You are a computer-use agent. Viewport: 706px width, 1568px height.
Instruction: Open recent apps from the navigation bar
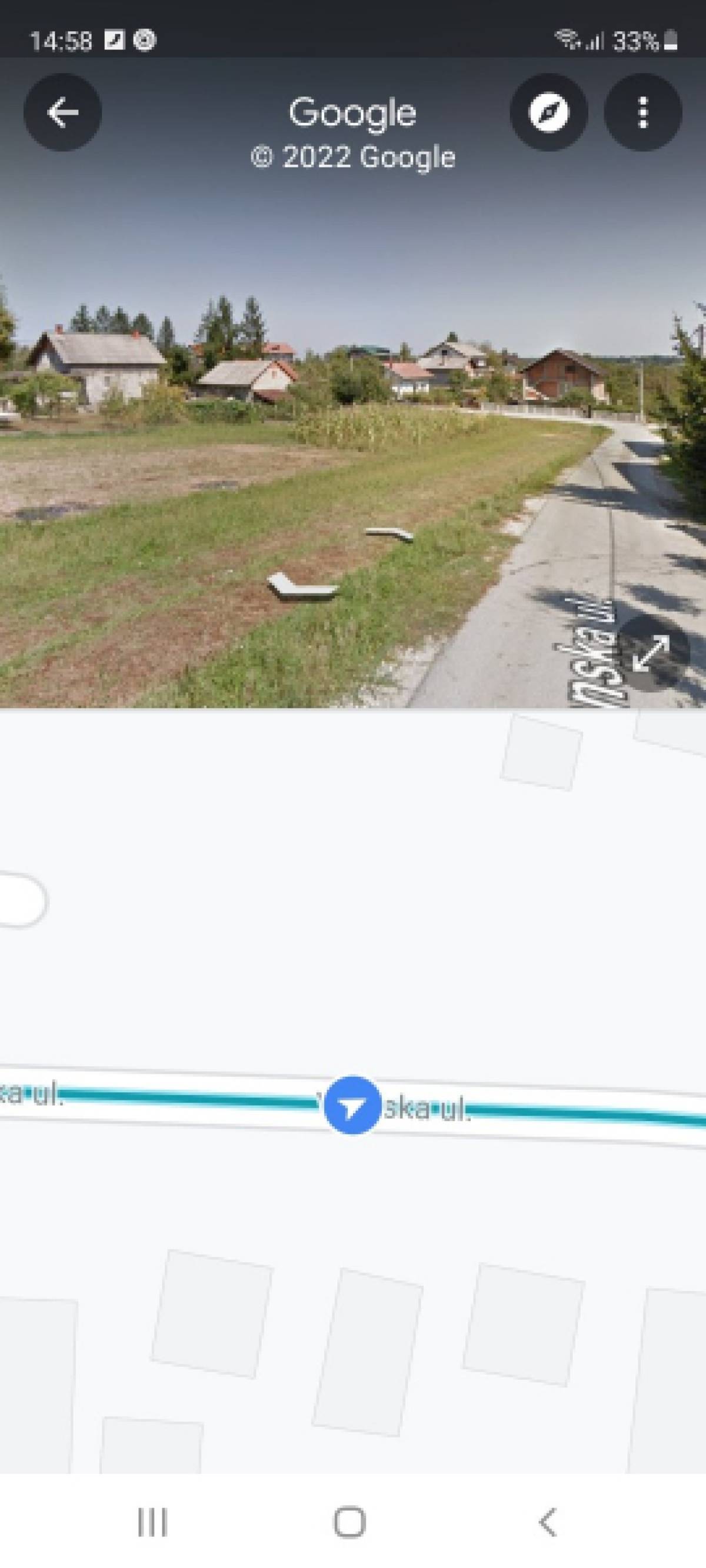(152, 1523)
